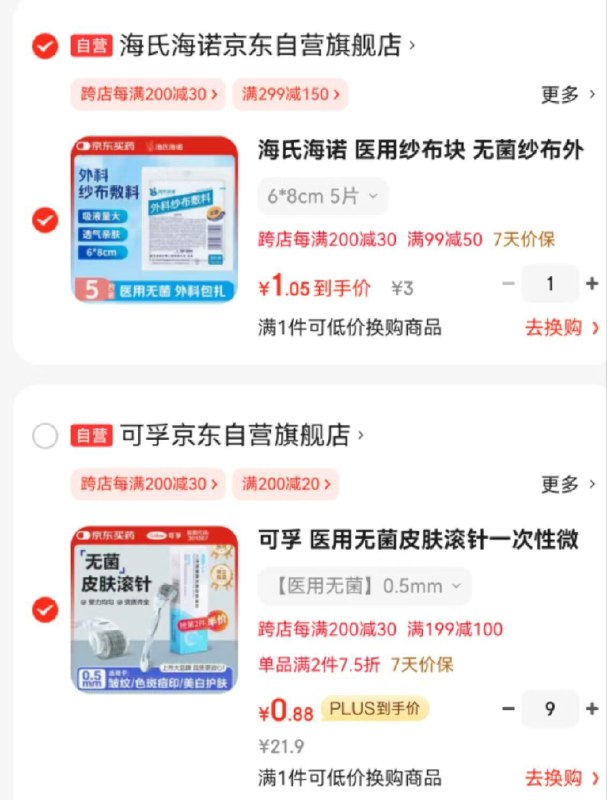
Task: Open 可孚京东自营旗舰店 store page
Action: [236, 435]
